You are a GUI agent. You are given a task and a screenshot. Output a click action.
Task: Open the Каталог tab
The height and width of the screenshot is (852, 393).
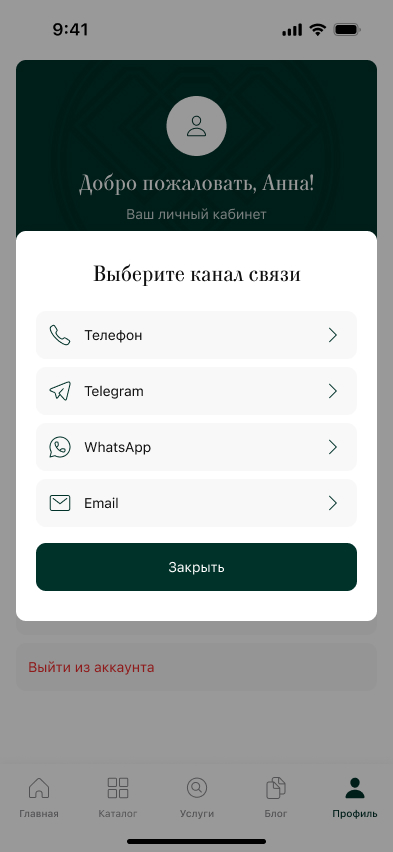[x=118, y=797]
